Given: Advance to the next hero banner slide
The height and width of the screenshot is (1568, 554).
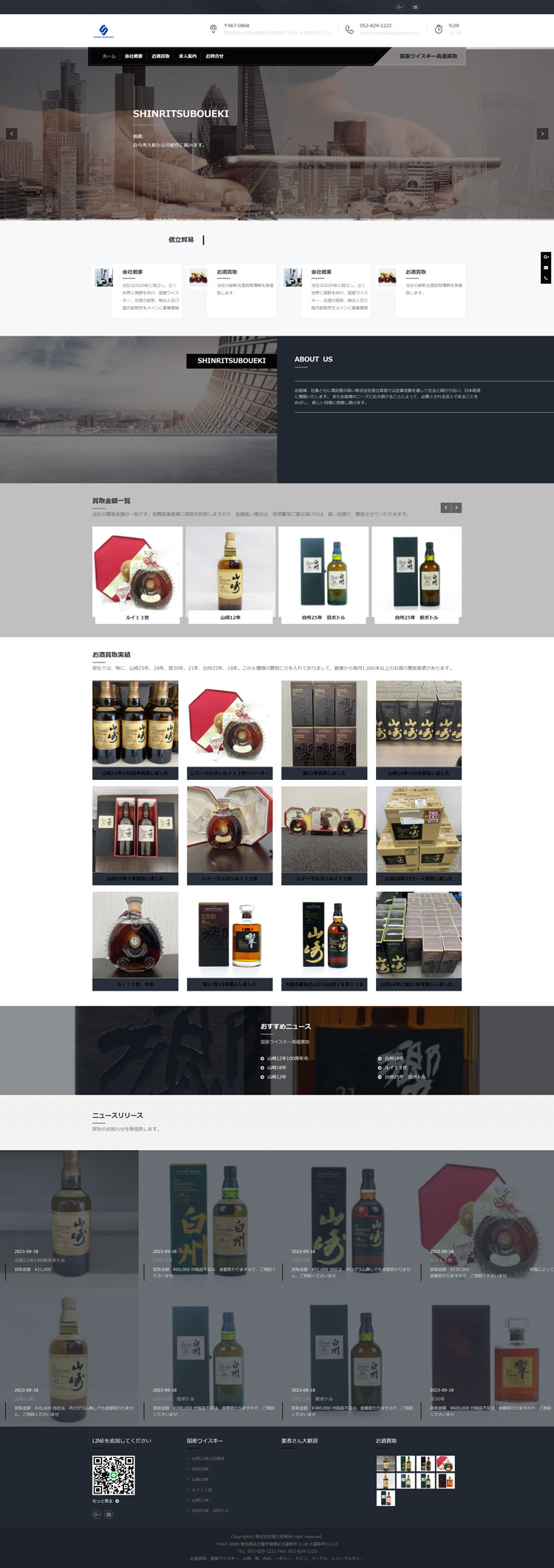Looking at the screenshot, I should click(542, 134).
